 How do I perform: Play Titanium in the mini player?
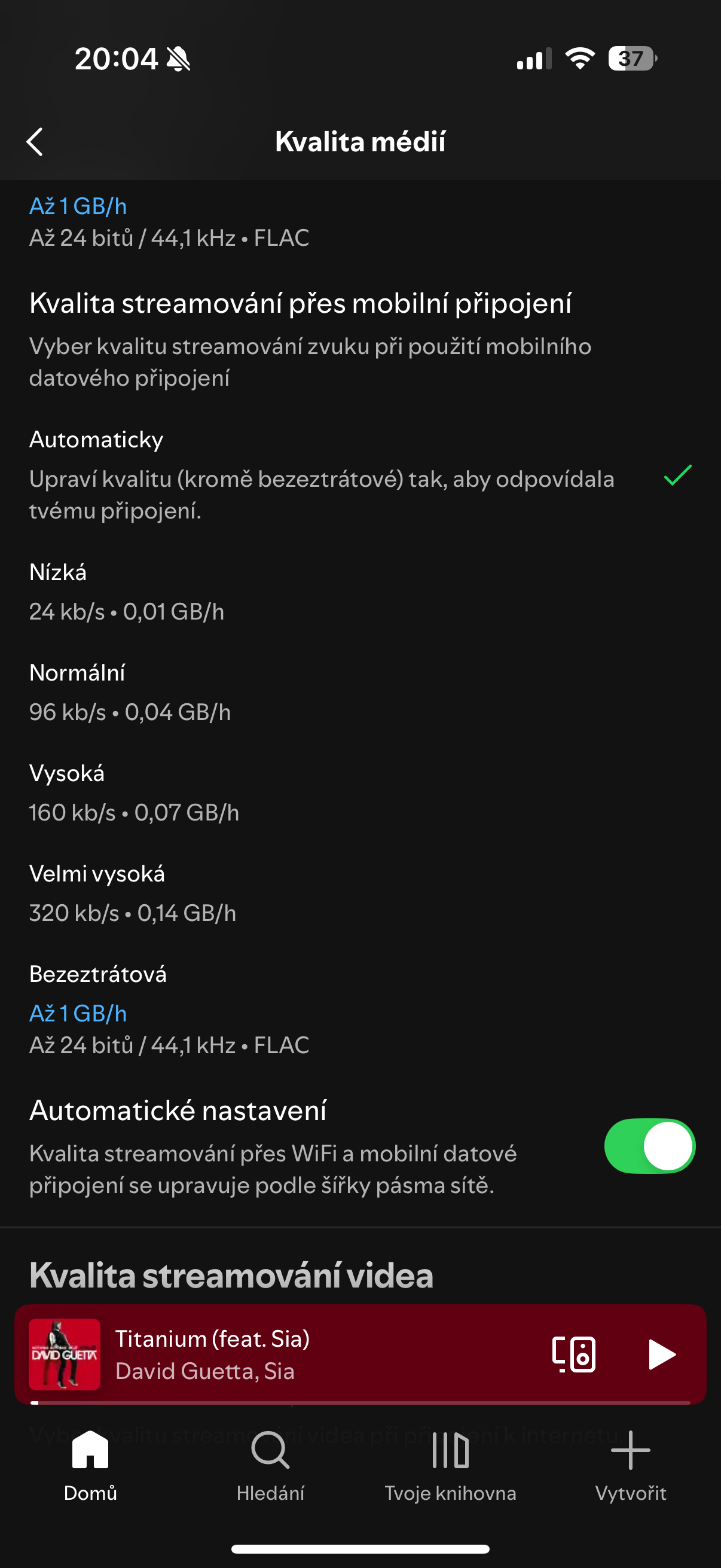click(x=661, y=1354)
